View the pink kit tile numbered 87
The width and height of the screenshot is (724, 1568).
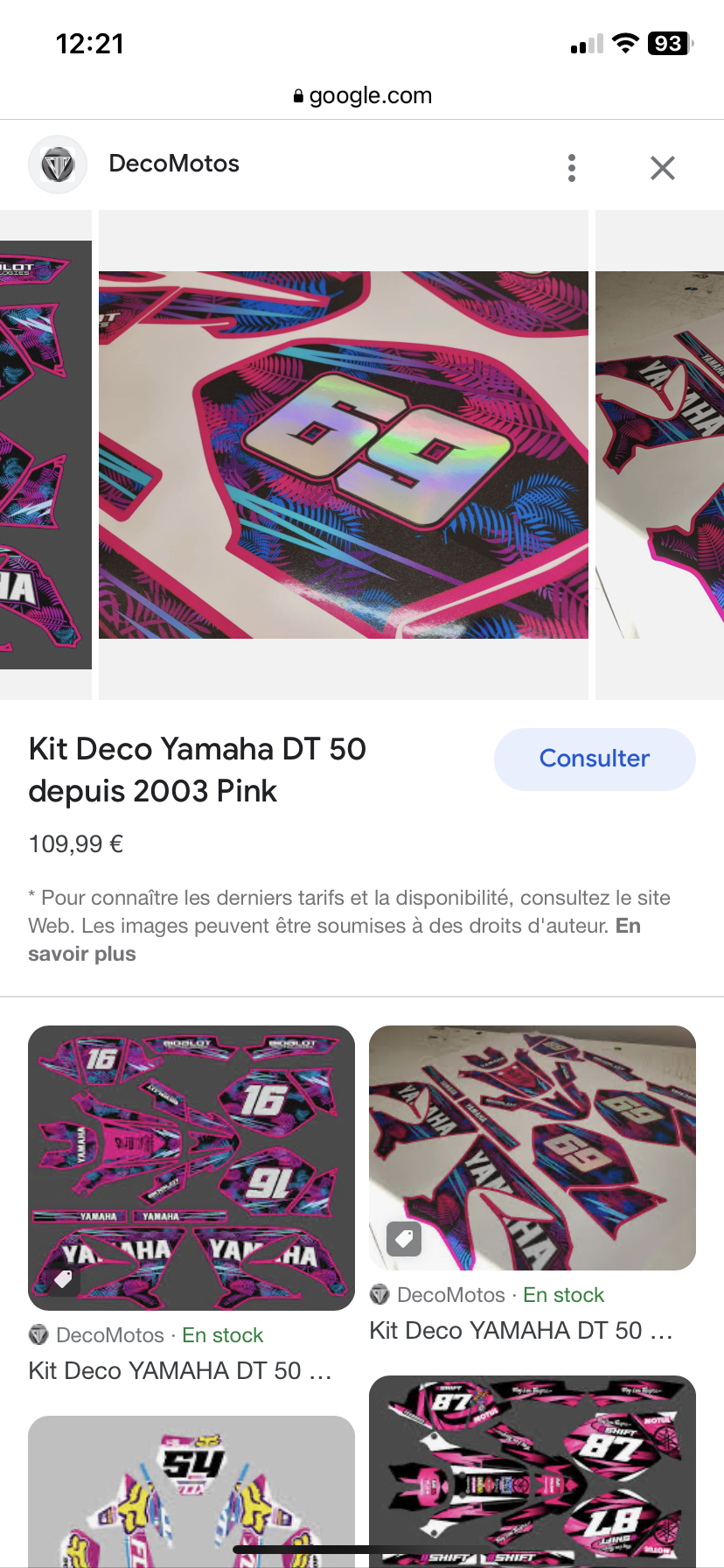click(532, 1470)
